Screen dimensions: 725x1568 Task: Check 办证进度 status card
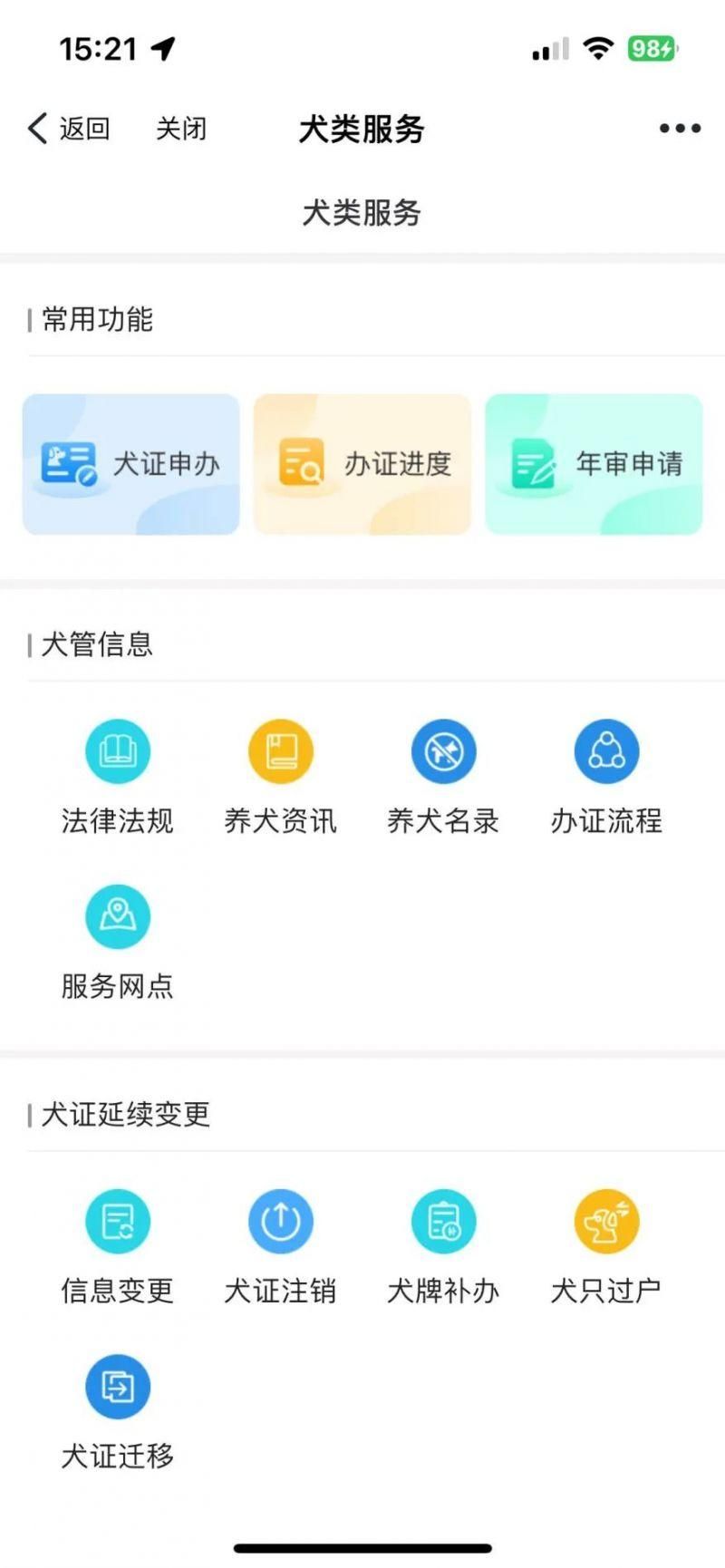[x=362, y=464]
